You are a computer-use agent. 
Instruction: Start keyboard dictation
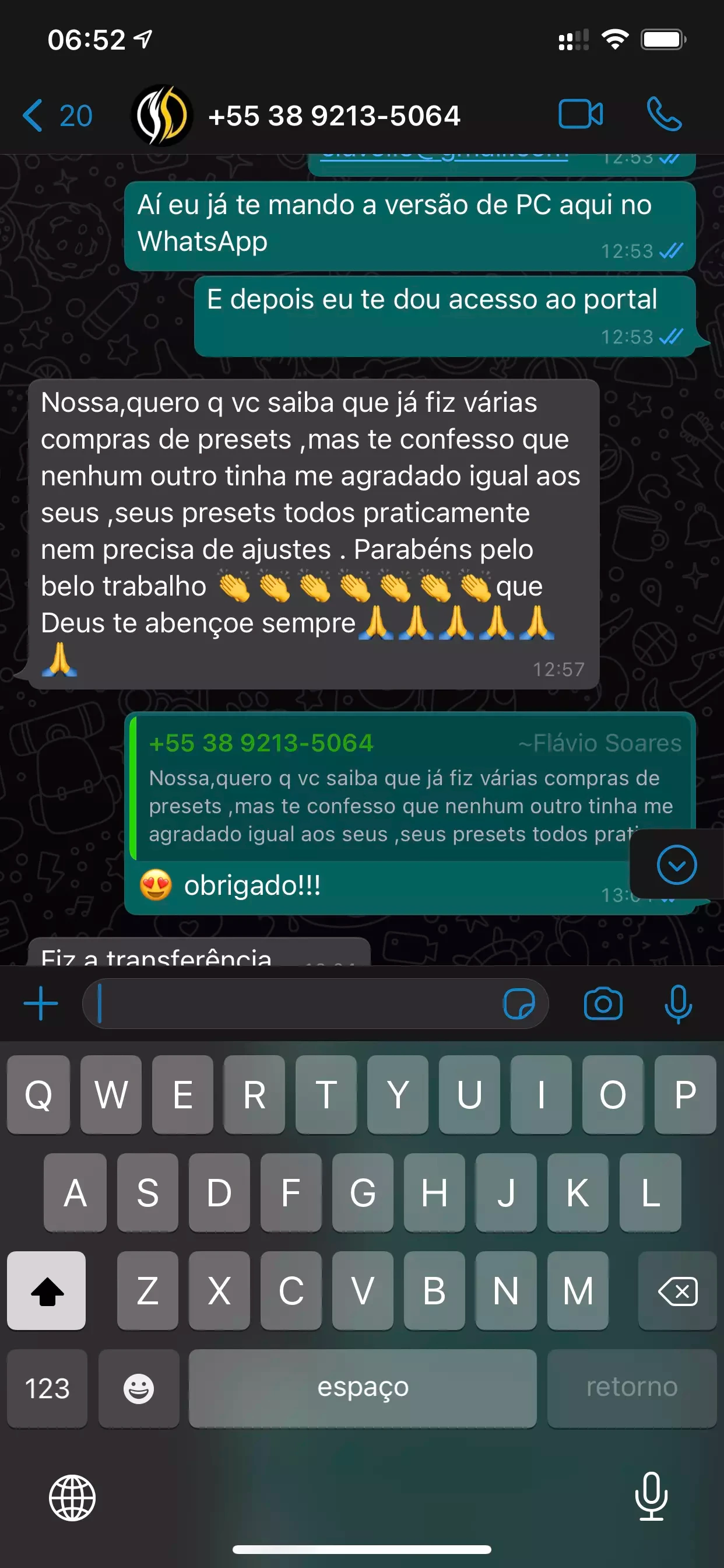(x=651, y=1496)
